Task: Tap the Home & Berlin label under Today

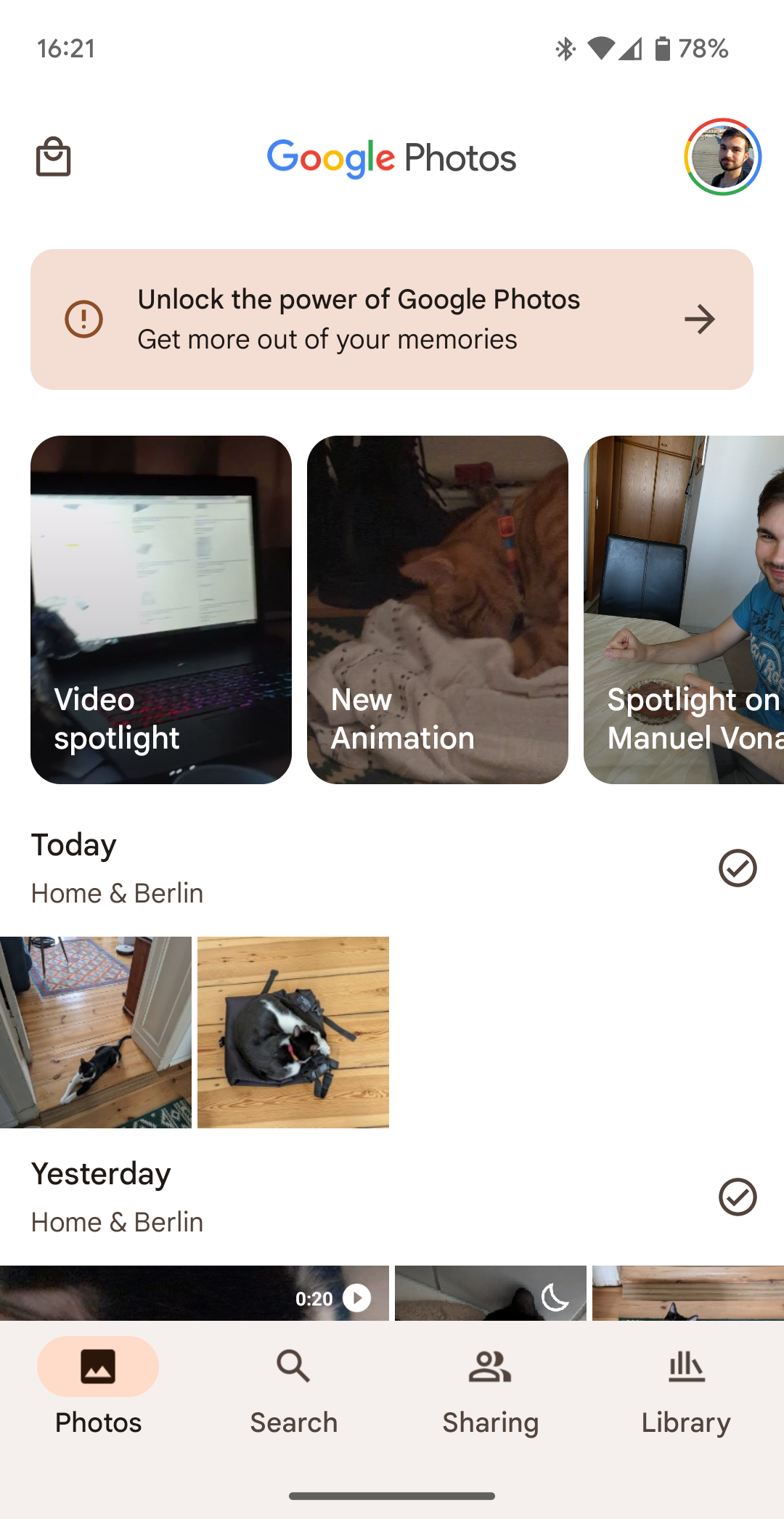Action: [x=116, y=893]
